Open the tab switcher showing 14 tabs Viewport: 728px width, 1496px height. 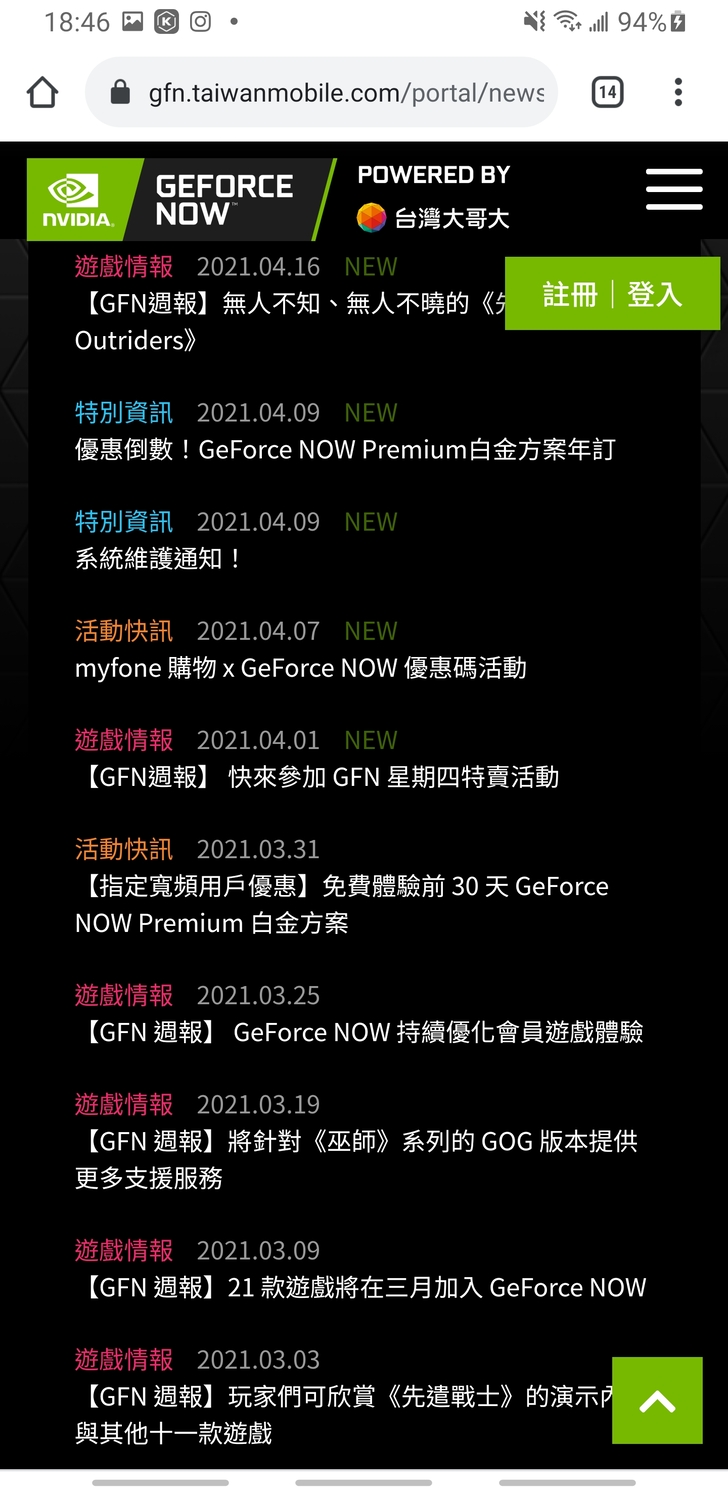click(x=607, y=93)
